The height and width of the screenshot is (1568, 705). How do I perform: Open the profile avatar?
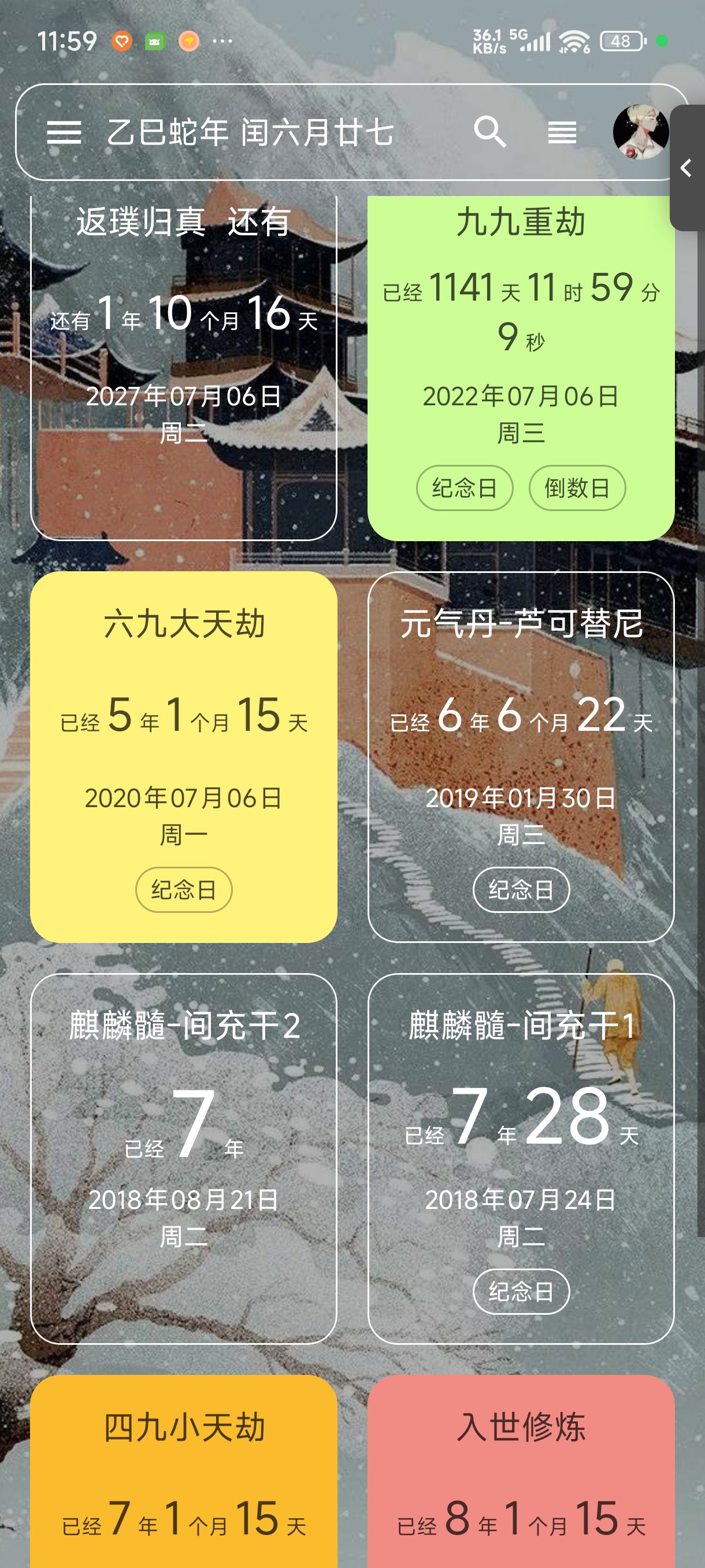(x=640, y=132)
